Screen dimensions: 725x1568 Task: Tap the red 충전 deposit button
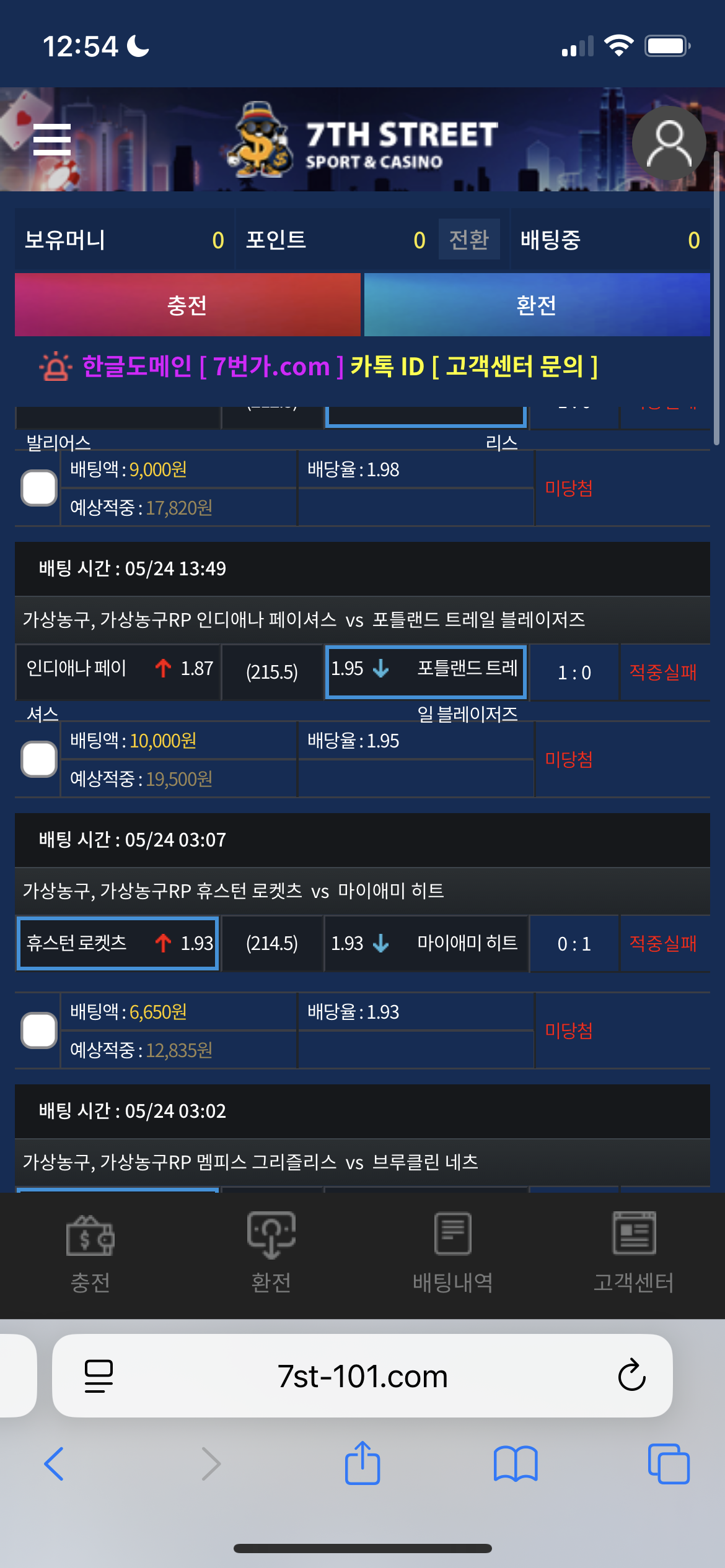[187, 305]
